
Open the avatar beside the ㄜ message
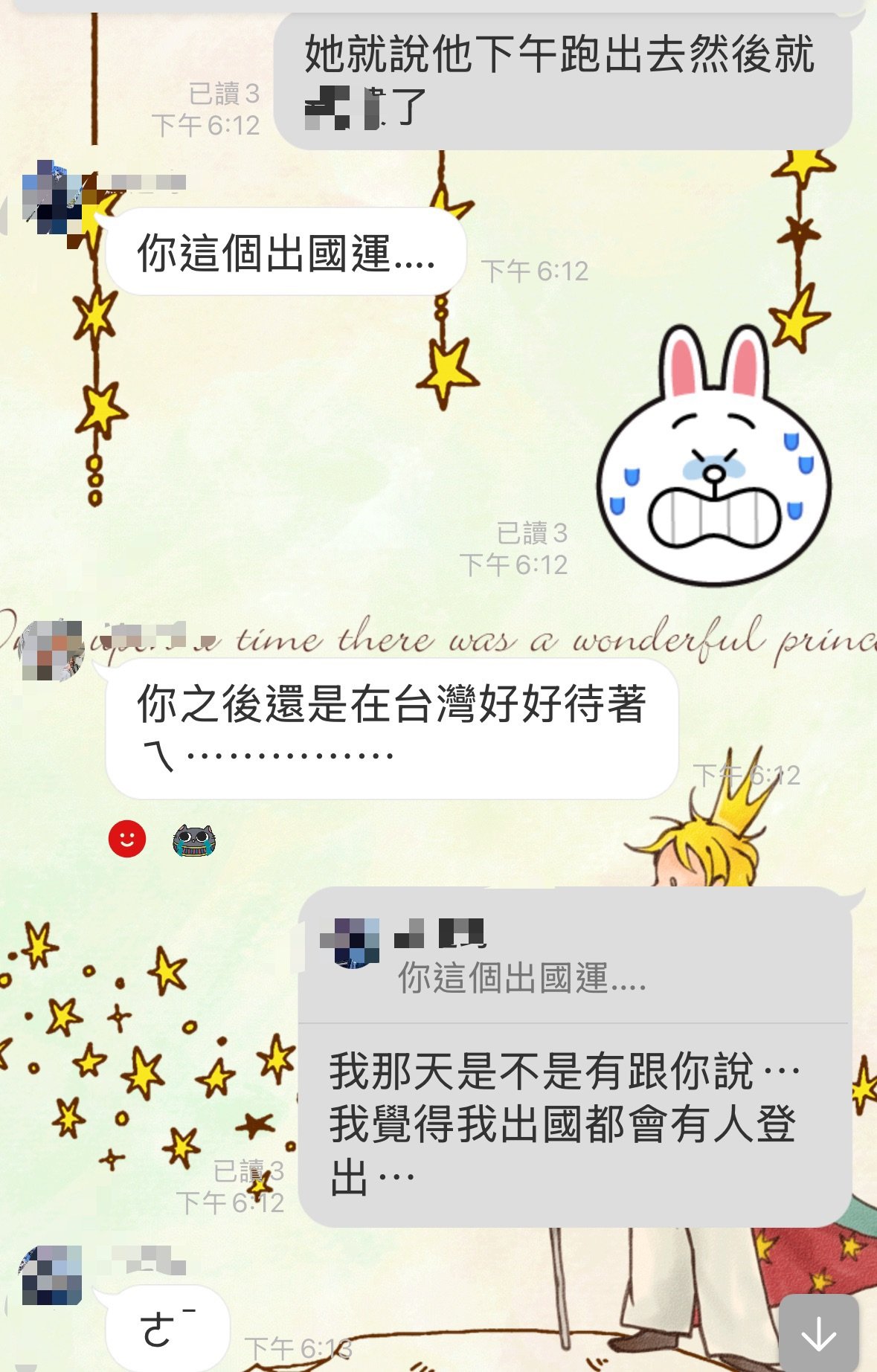point(51,1275)
